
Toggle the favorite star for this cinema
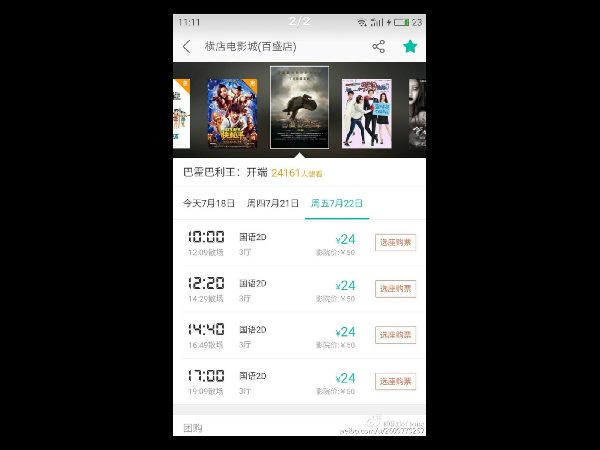(409, 46)
